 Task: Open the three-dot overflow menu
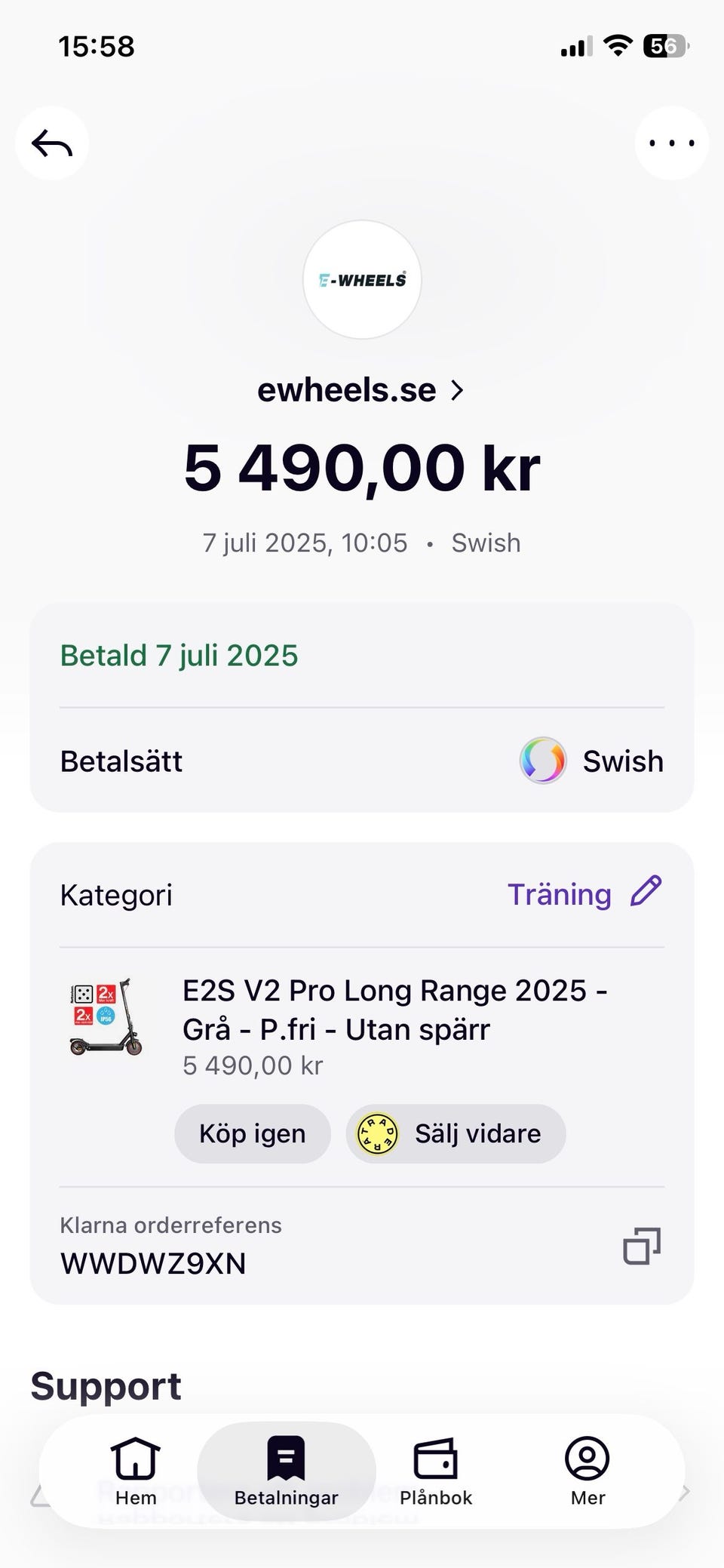[671, 143]
